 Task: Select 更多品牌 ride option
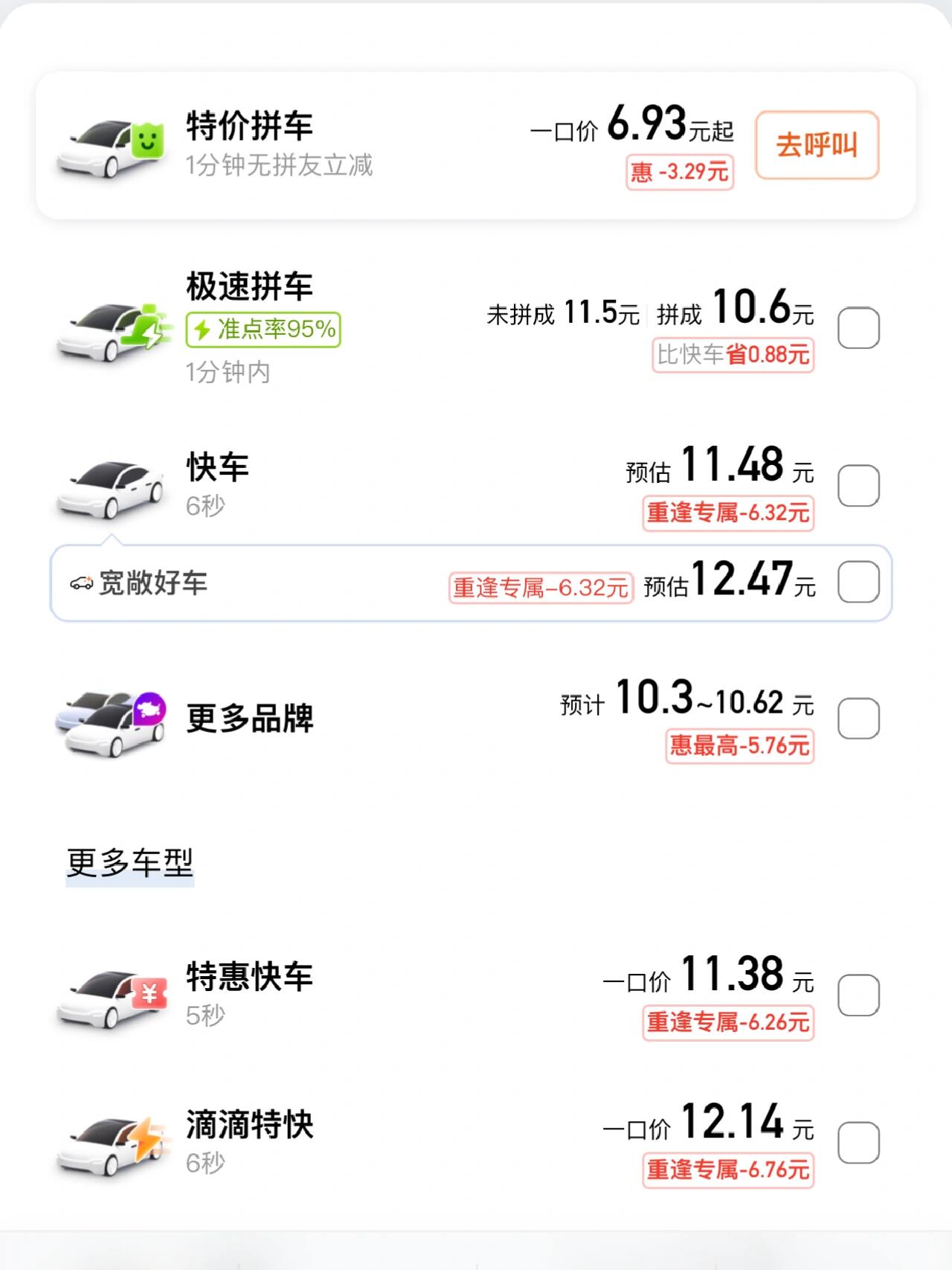click(858, 719)
